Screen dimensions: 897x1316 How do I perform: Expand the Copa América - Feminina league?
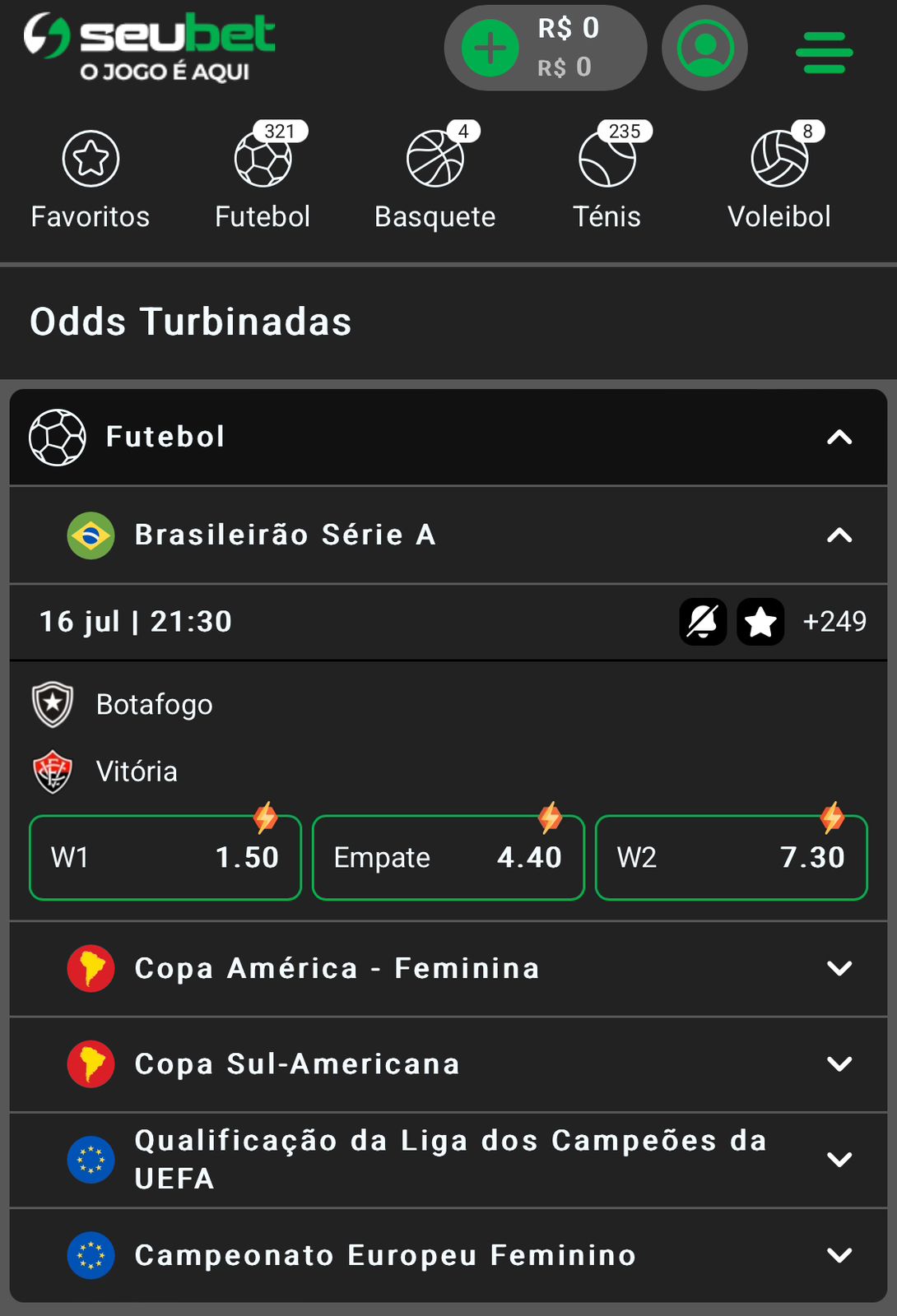(x=839, y=968)
